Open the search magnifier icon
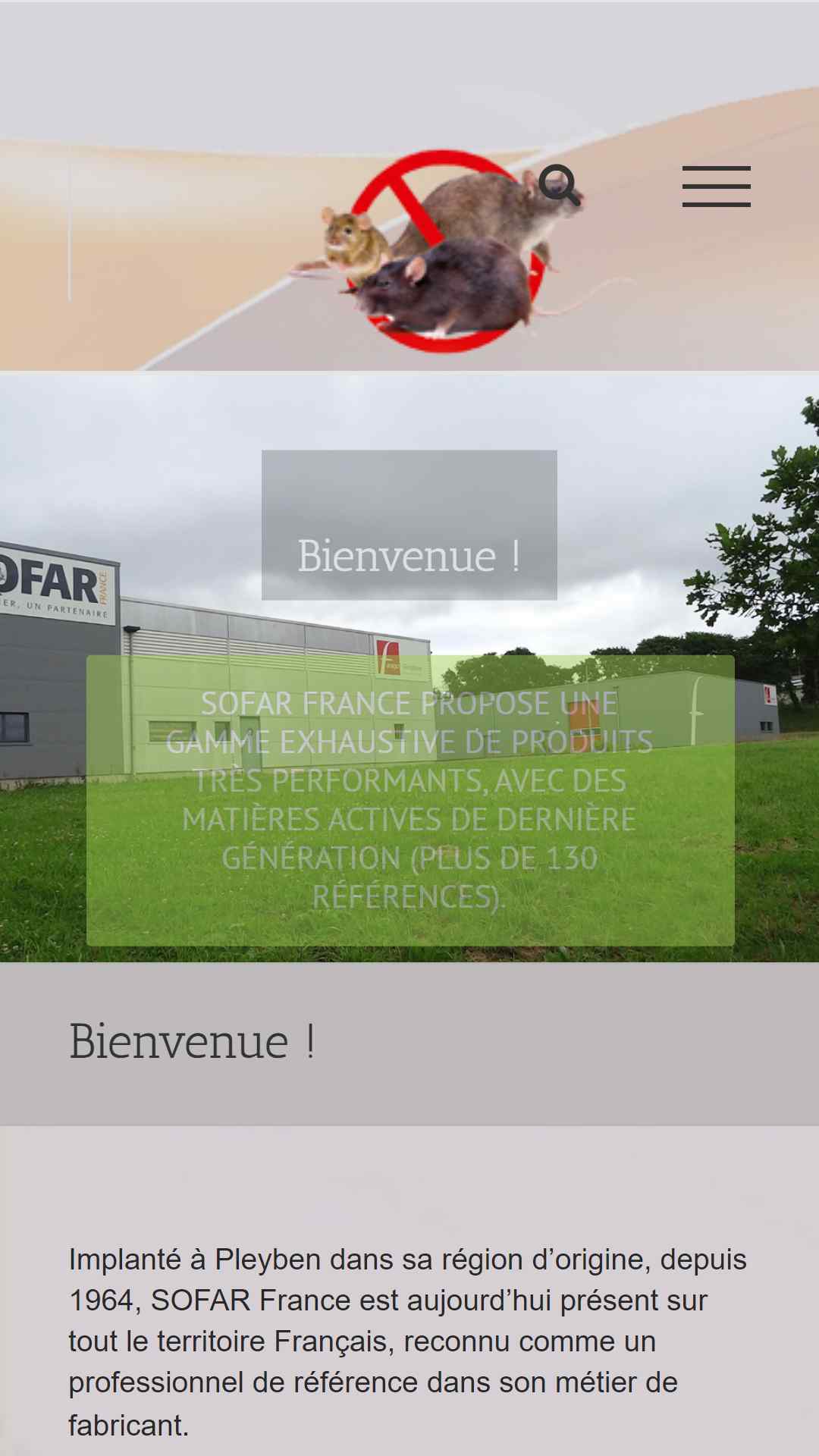 [x=560, y=184]
